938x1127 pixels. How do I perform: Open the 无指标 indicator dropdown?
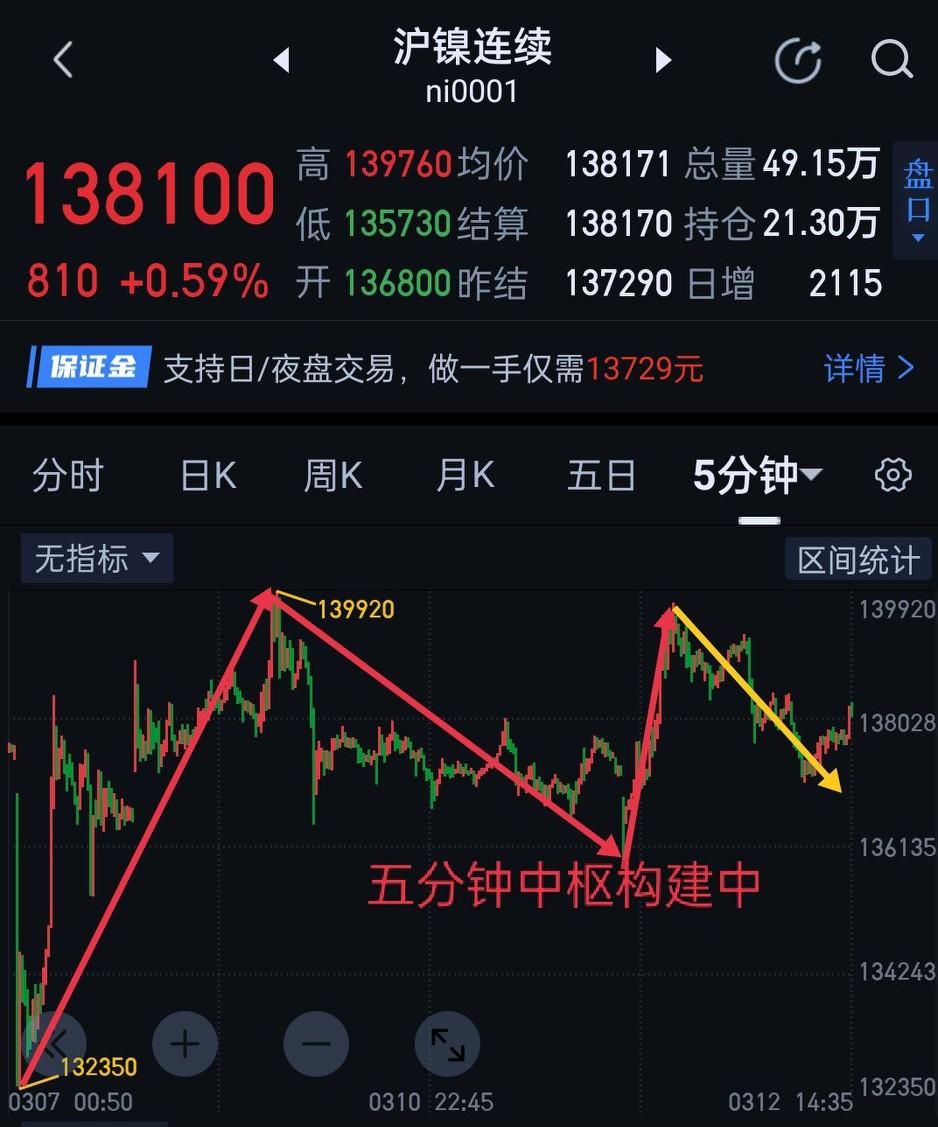coord(96,558)
